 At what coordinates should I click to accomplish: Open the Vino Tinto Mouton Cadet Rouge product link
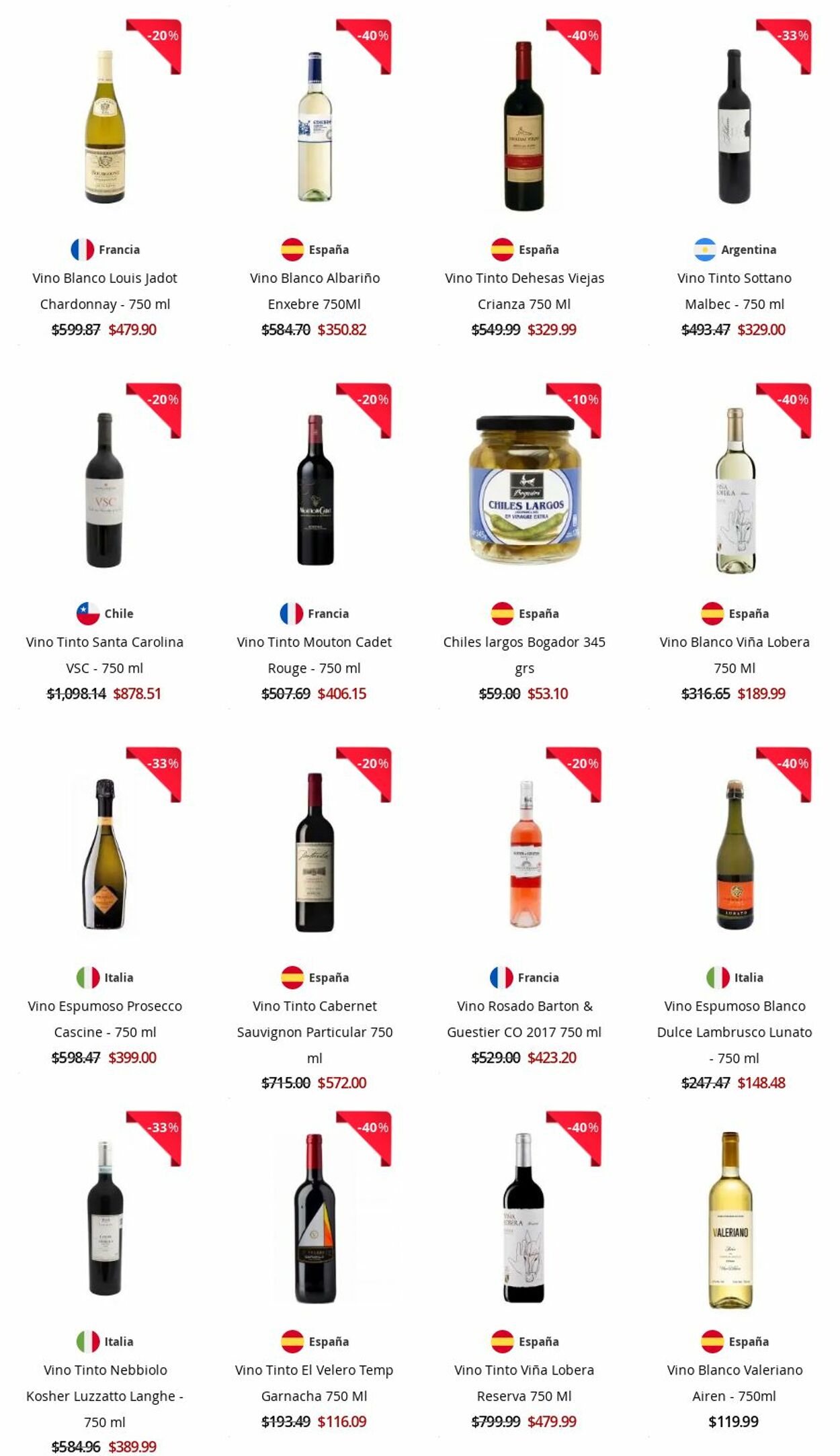[314, 655]
